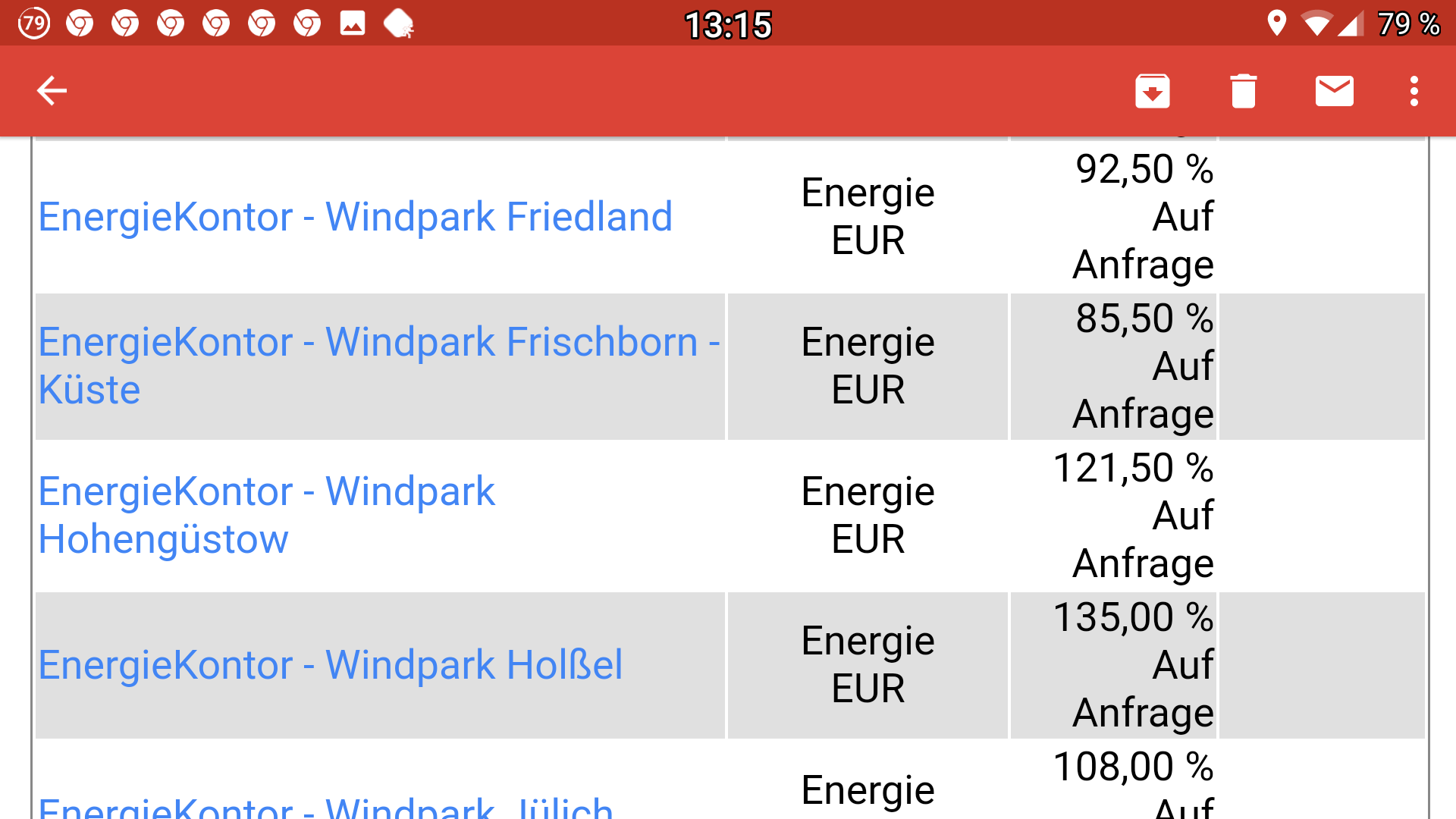Go back to the inbox

point(52,91)
